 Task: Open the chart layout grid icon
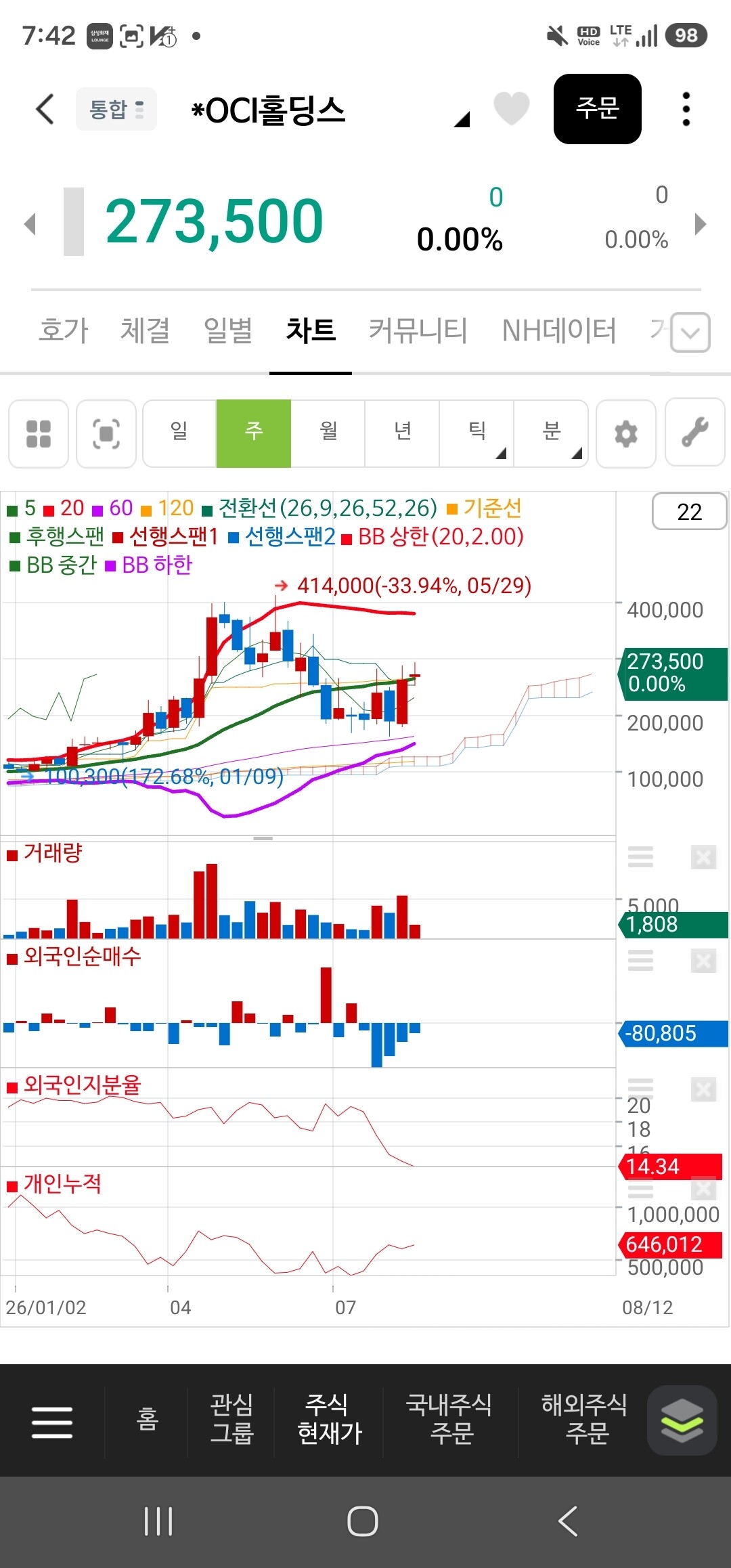39,434
